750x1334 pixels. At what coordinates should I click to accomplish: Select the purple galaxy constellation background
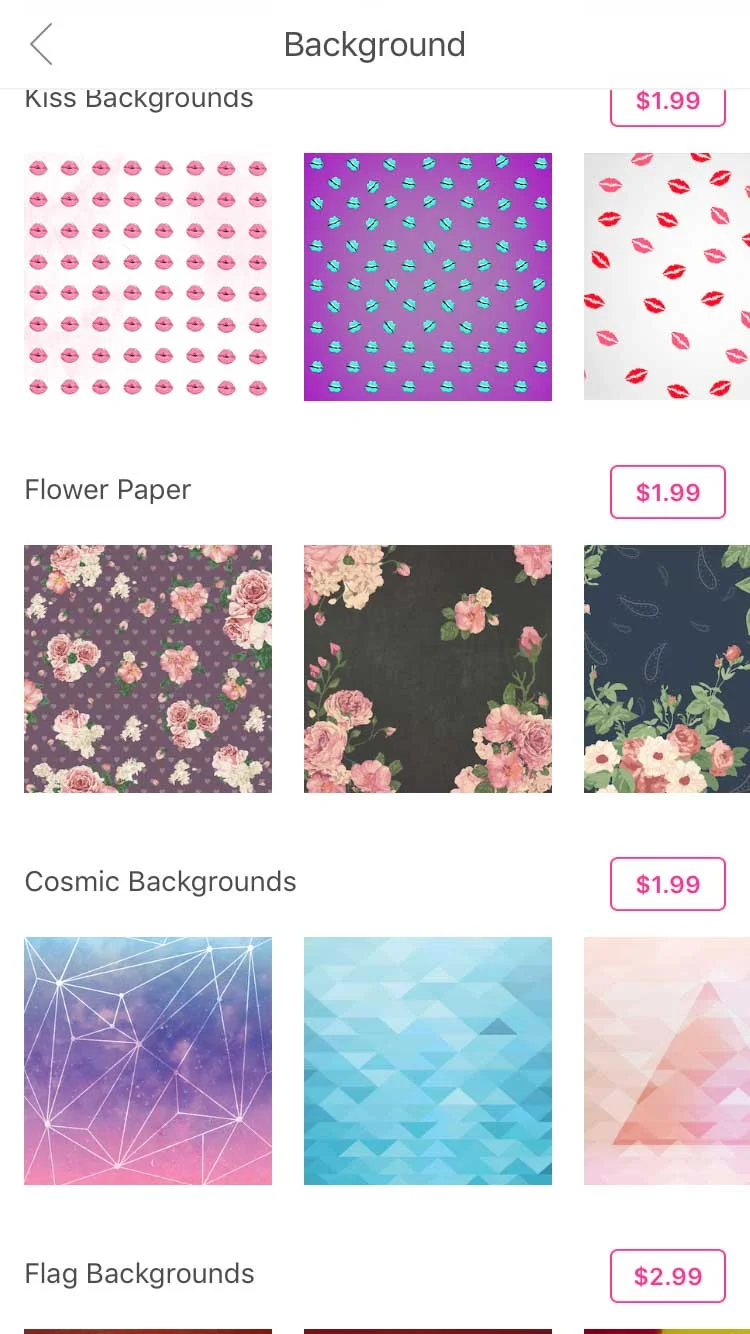[x=148, y=1061]
